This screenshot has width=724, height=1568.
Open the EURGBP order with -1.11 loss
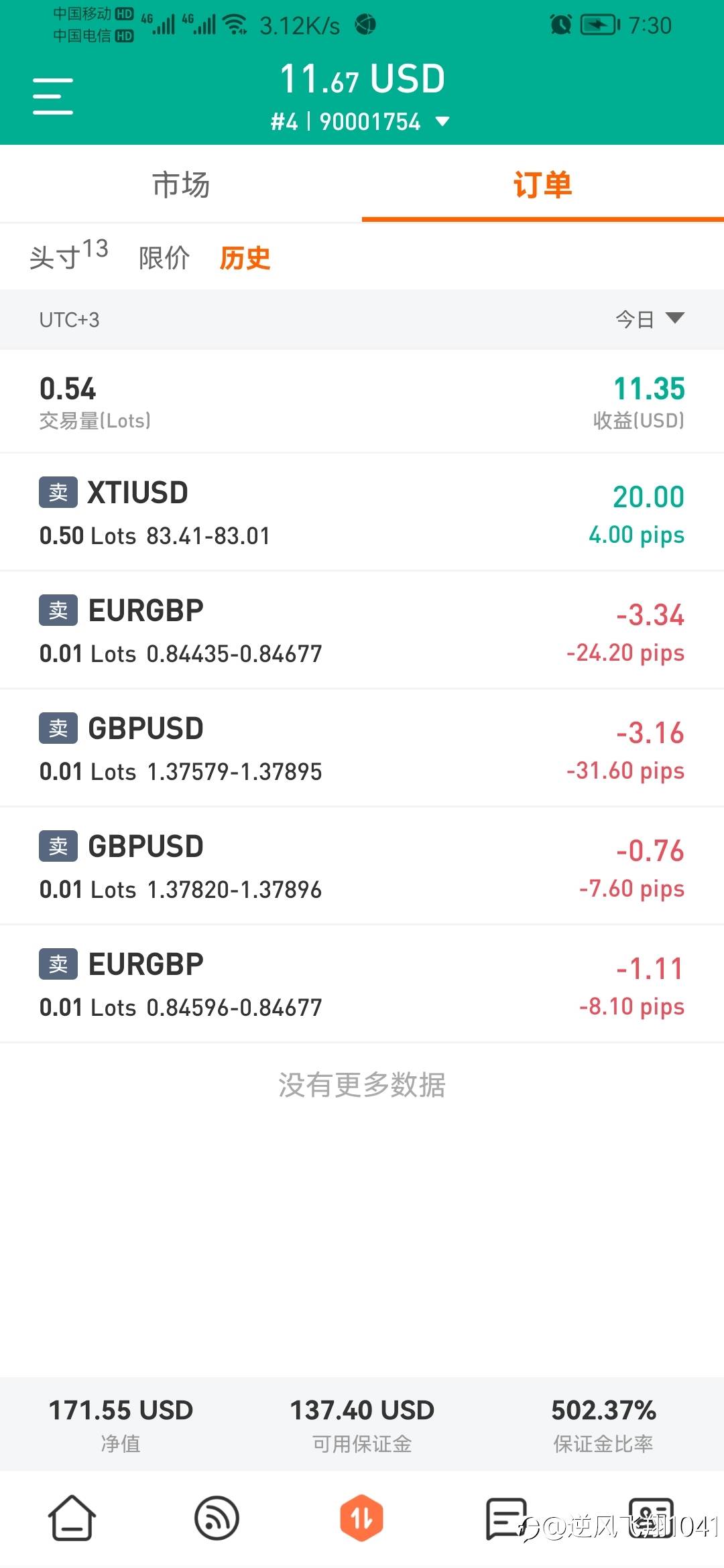coord(362,984)
